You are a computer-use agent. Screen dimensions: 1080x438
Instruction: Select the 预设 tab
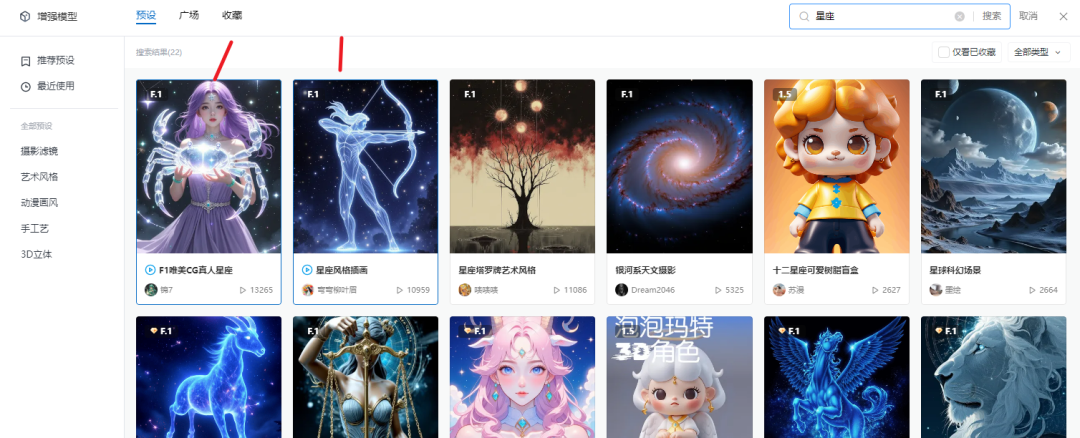pos(145,16)
